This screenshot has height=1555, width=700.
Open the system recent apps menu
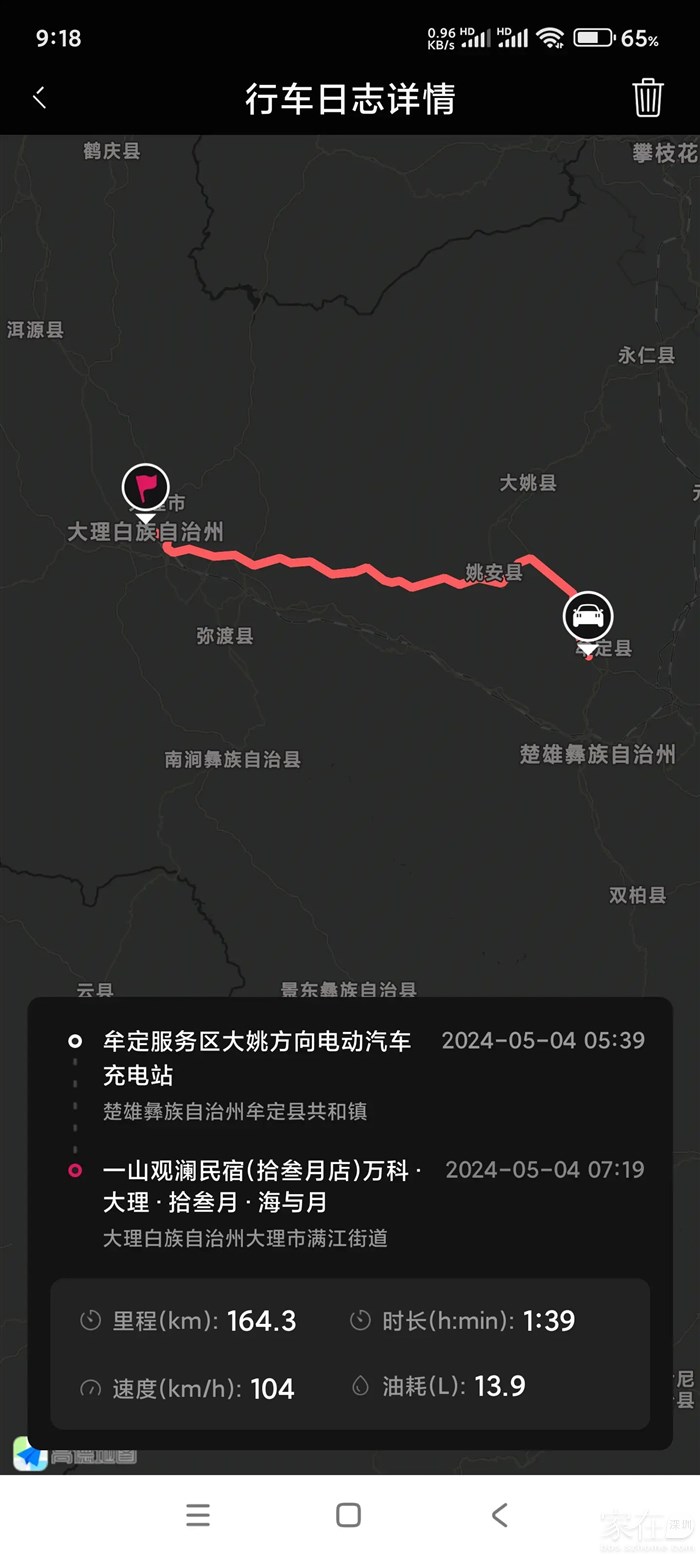(x=198, y=1515)
